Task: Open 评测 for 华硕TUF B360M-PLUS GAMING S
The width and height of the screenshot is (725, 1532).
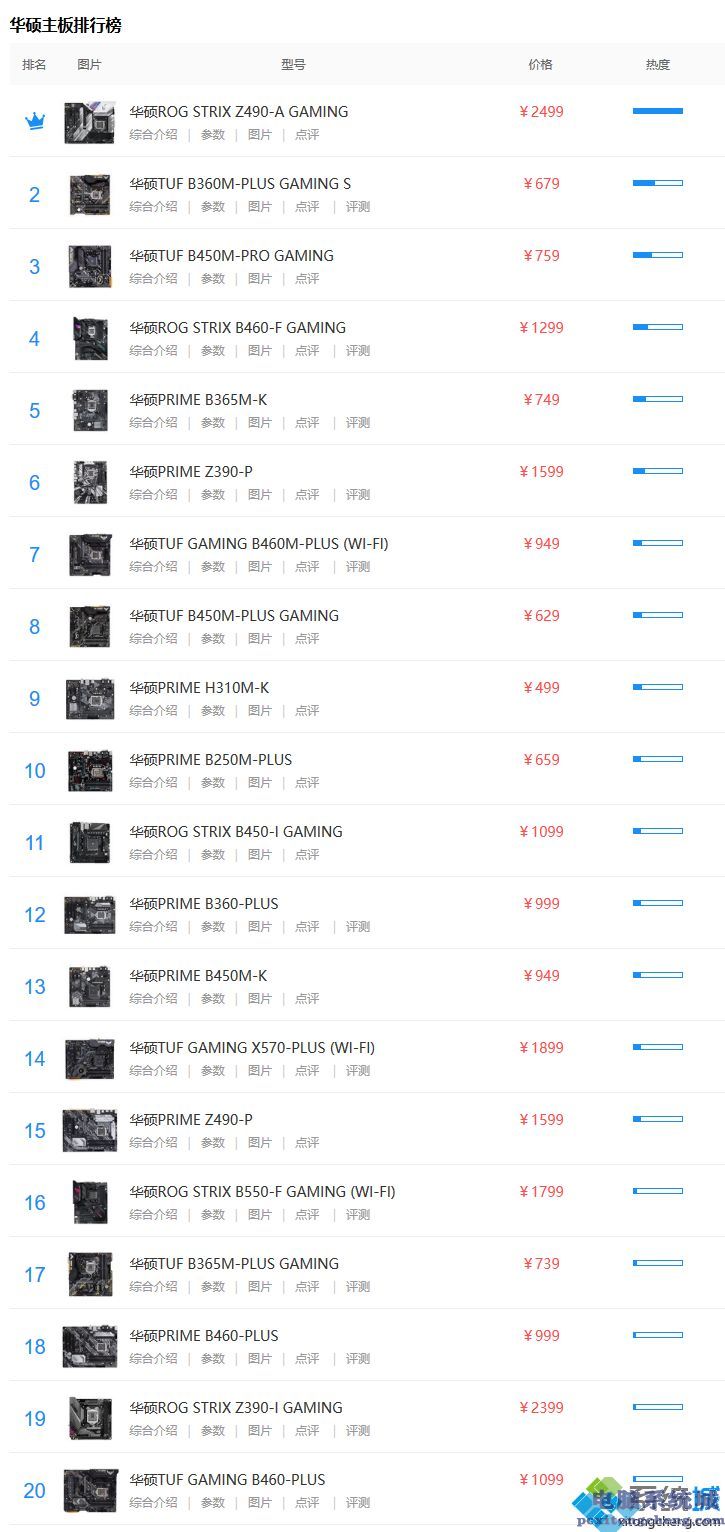Action: pyautogui.click(x=358, y=207)
